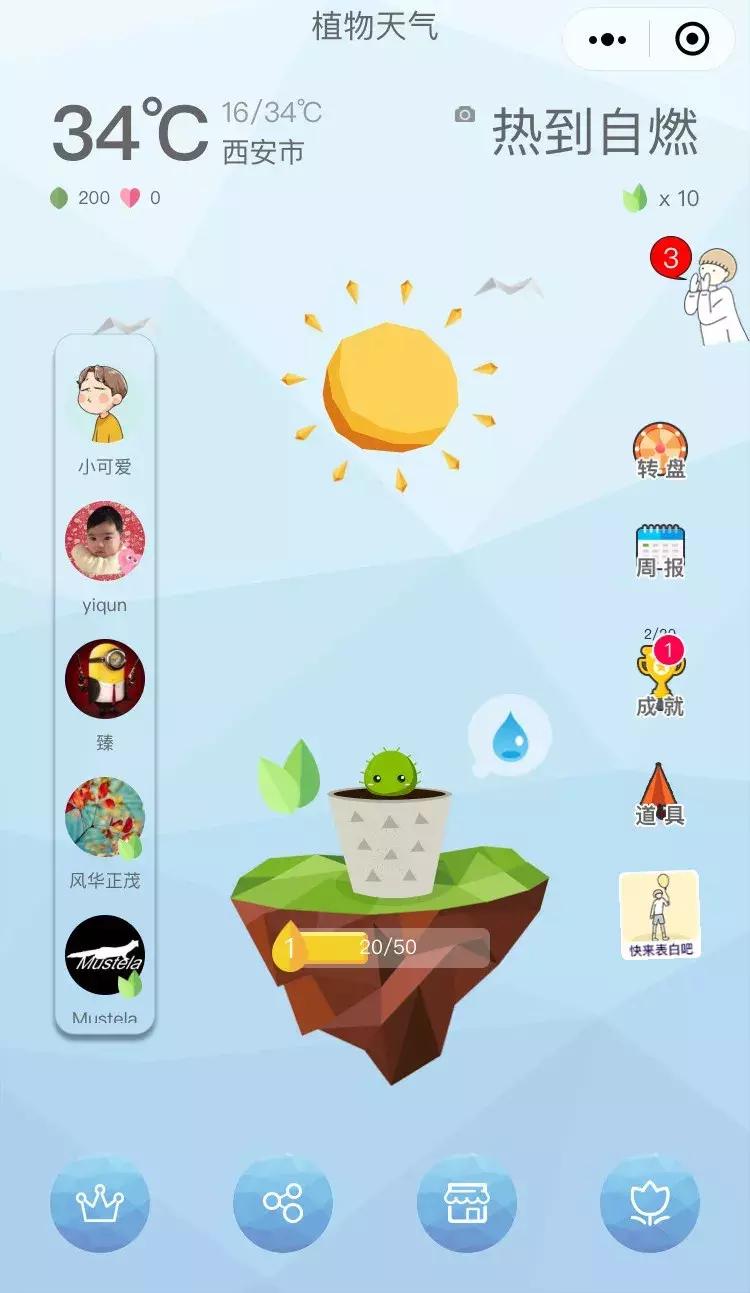Screen dimensions: 750x1293
Task: Open the 转盘 spin wheel
Action: pyautogui.click(x=660, y=450)
